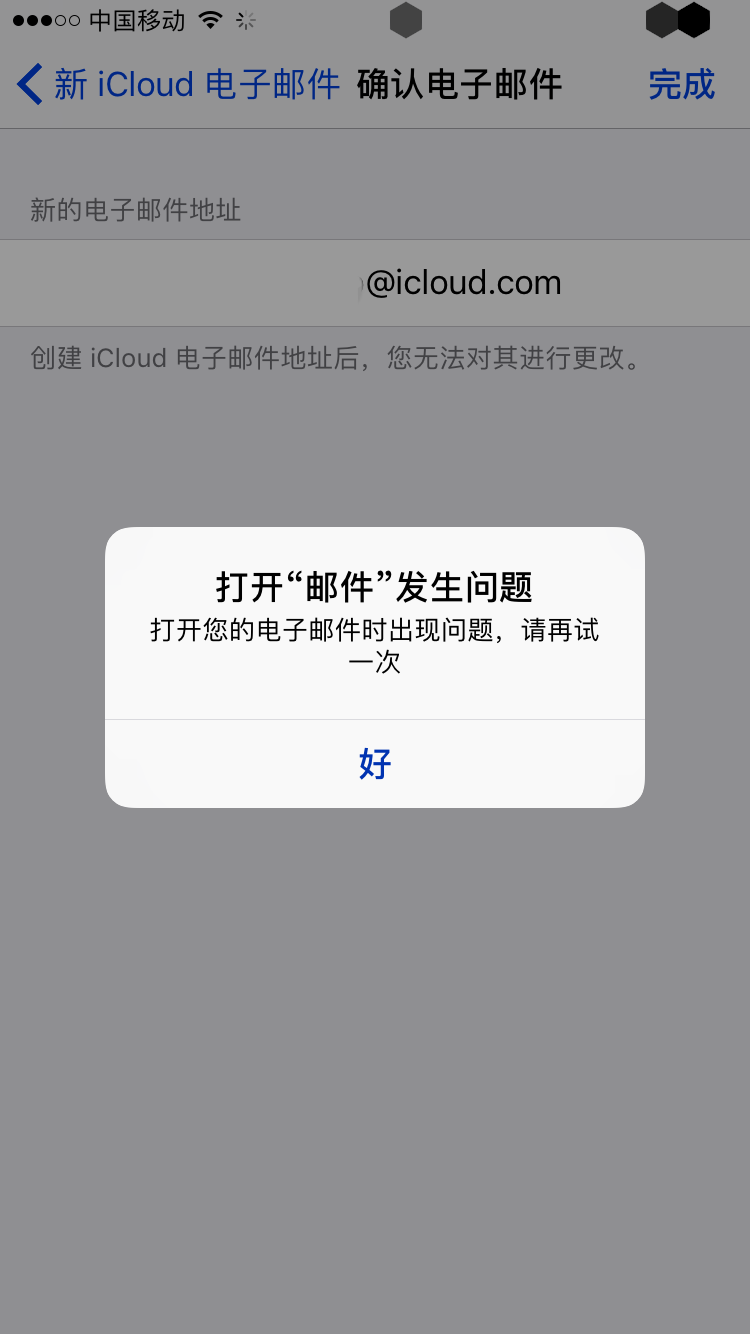Go back to 新 iCloud 电子邮件
The width and height of the screenshot is (750, 1334).
(x=178, y=85)
